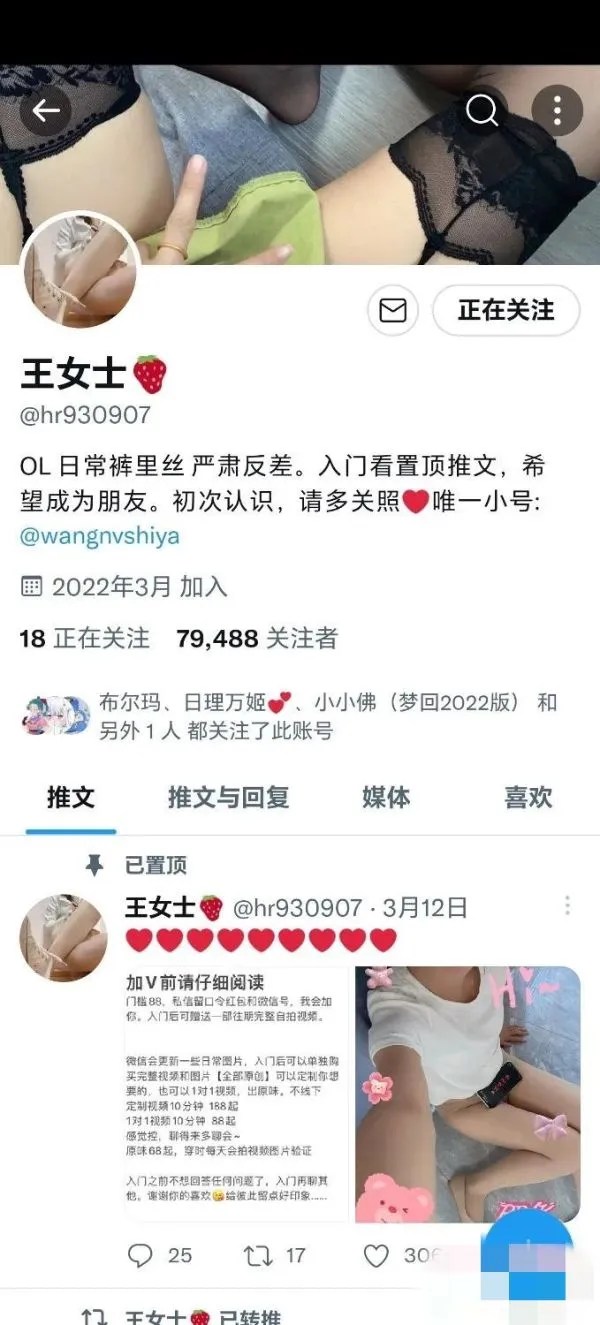Open the profile search icon
The image size is (600, 1325).
click(x=482, y=110)
